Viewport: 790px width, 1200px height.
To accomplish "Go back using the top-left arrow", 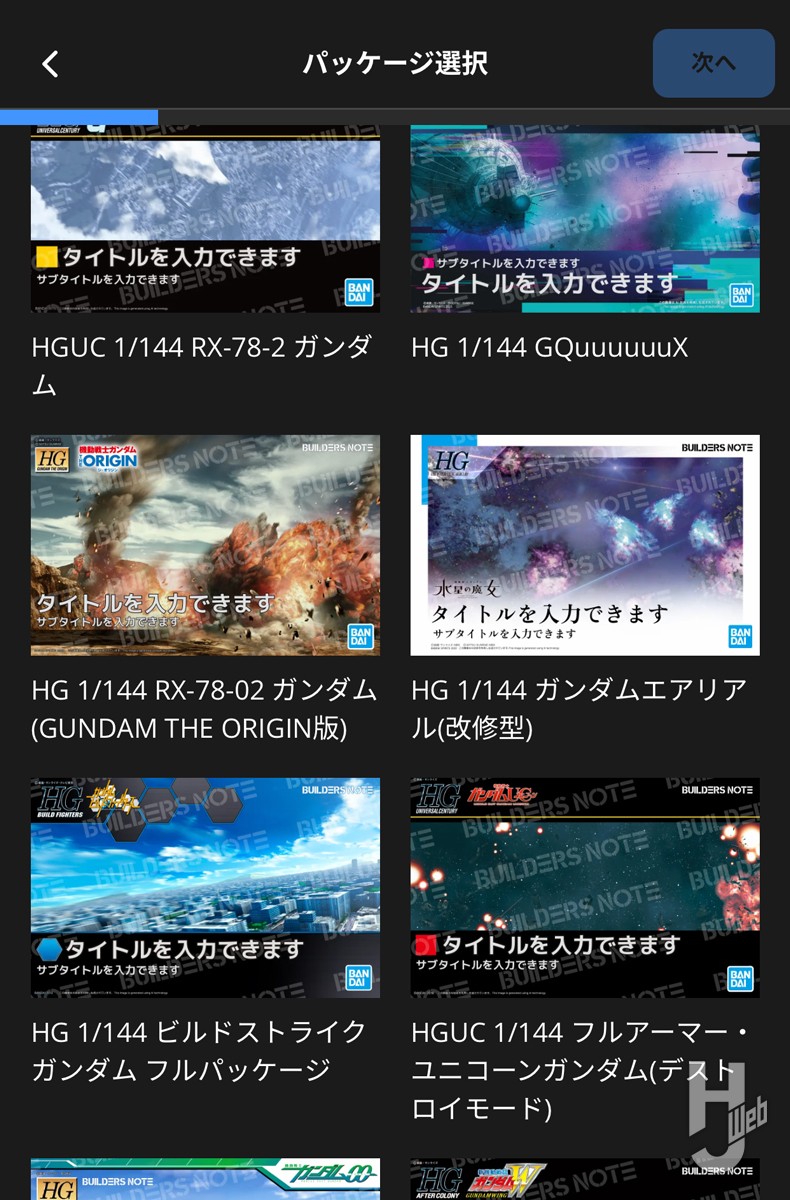I will [x=50, y=64].
